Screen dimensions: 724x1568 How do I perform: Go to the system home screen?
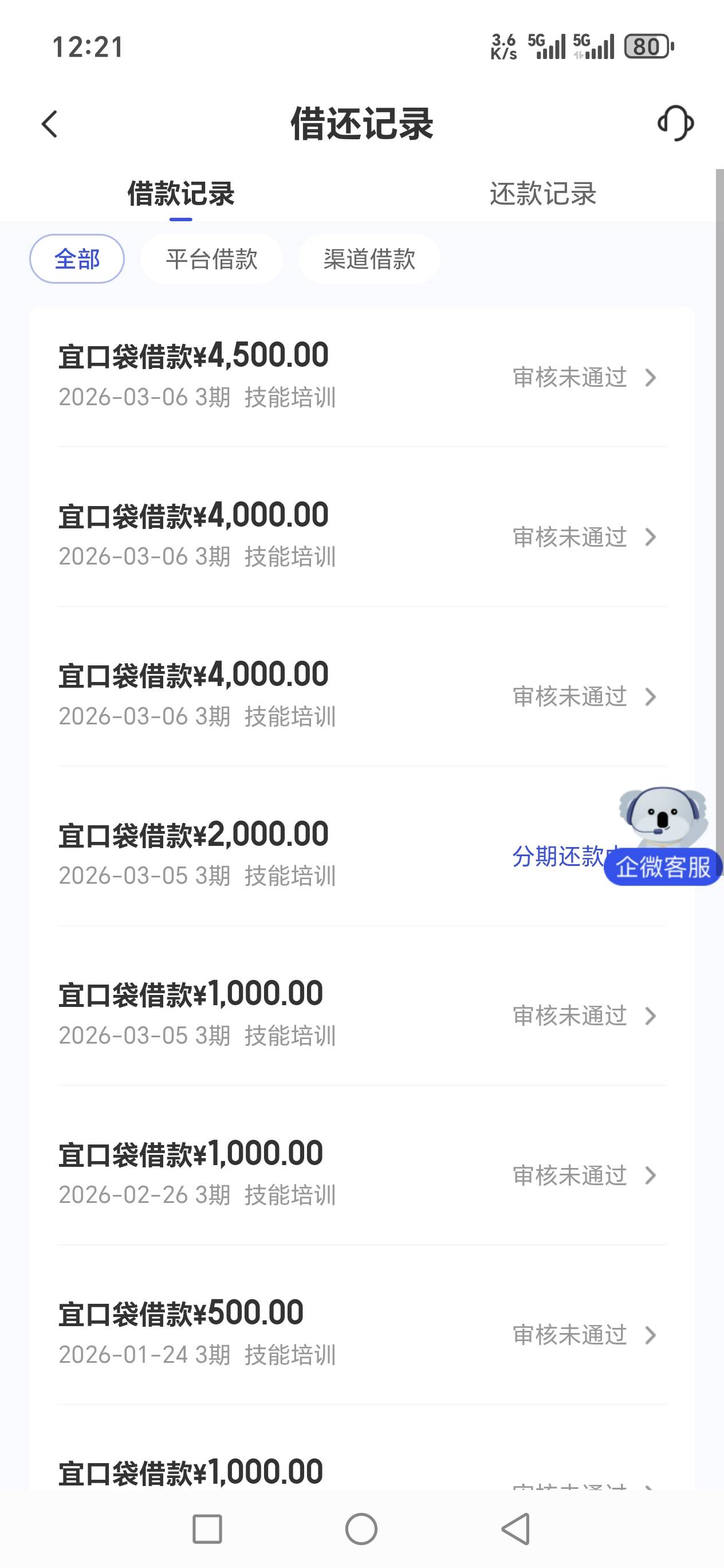[x=361, y=1529]
